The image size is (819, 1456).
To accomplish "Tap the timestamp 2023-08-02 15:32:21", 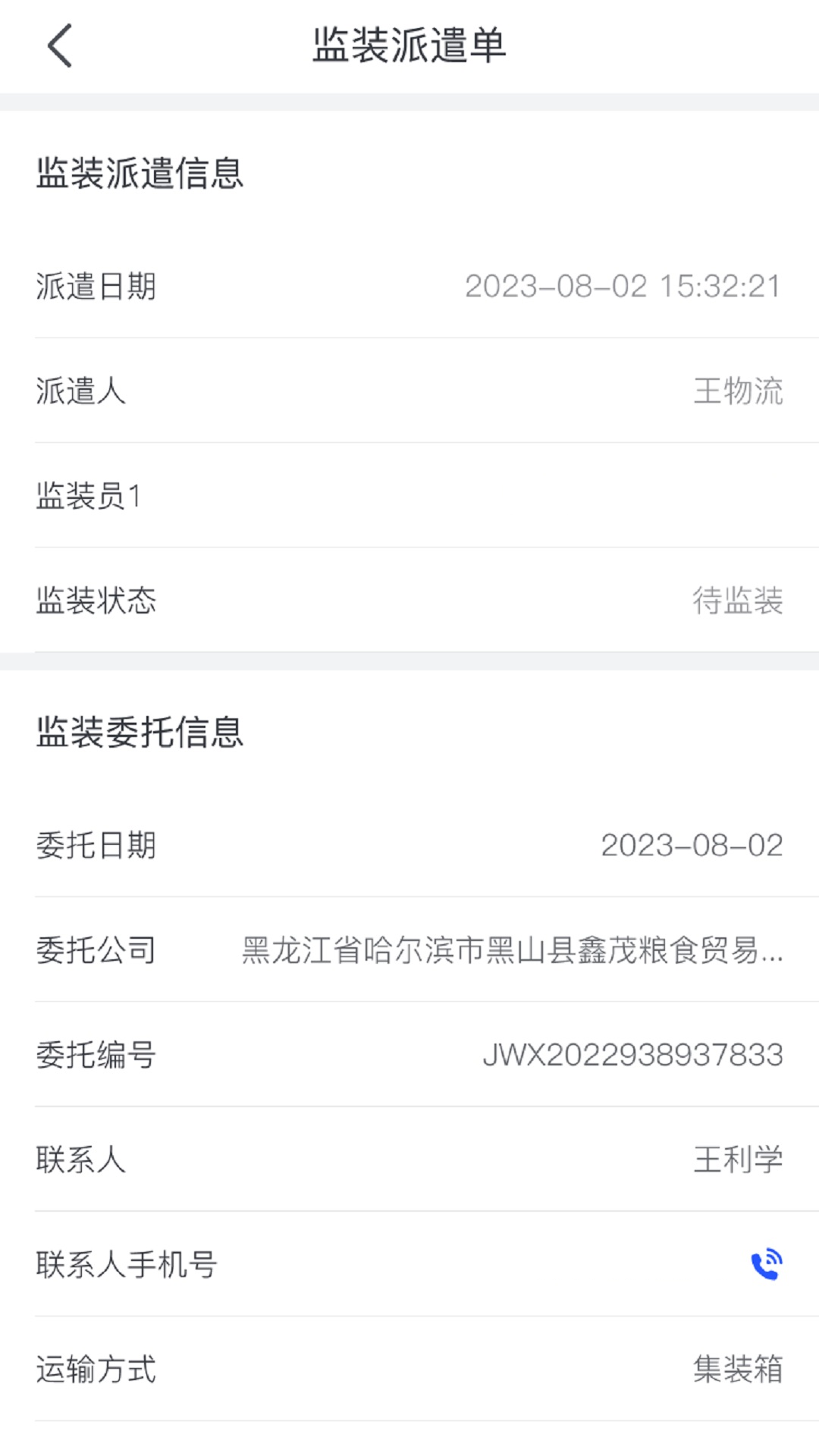I will pyautogui.click(x=623, y=287).
